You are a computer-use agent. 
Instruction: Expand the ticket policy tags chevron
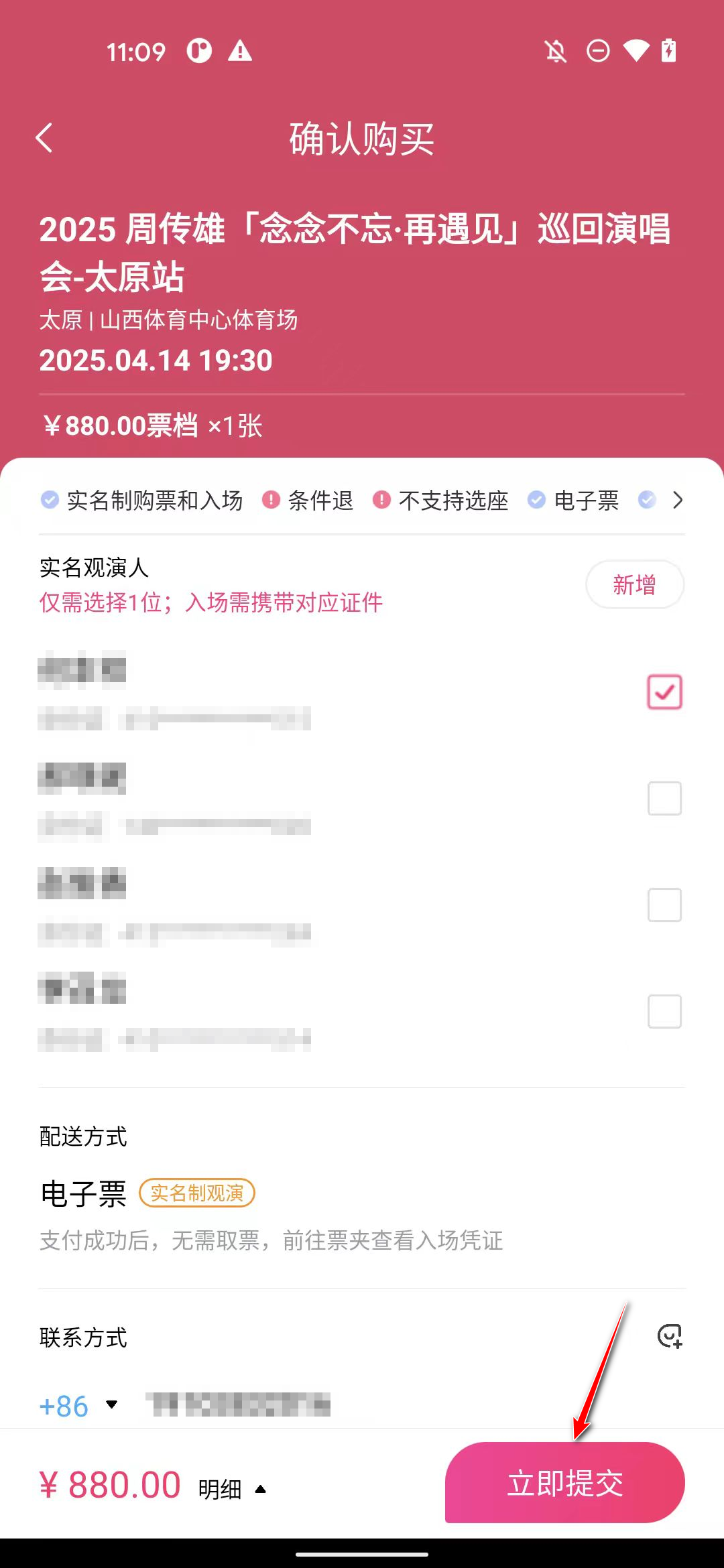(678, 500)
